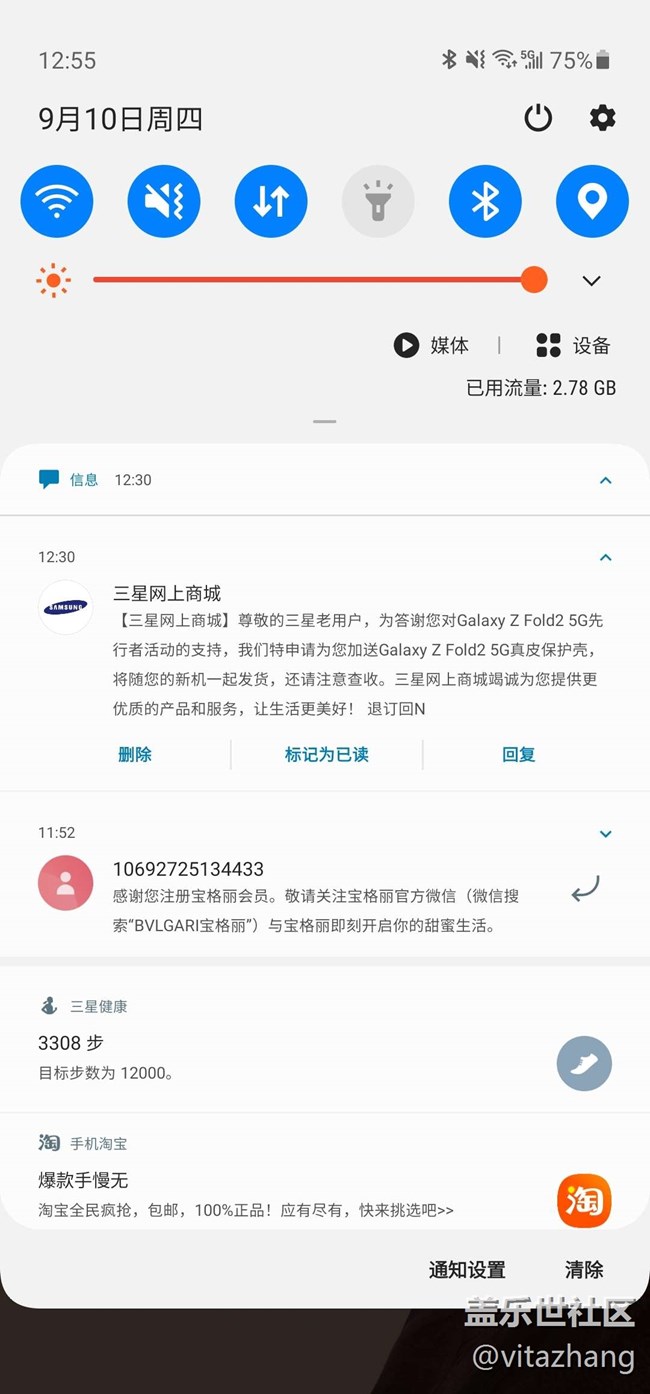The width and height of the screenshot is (650, 1394).
Task: Open settings via the gear icon
Action: 602,118
